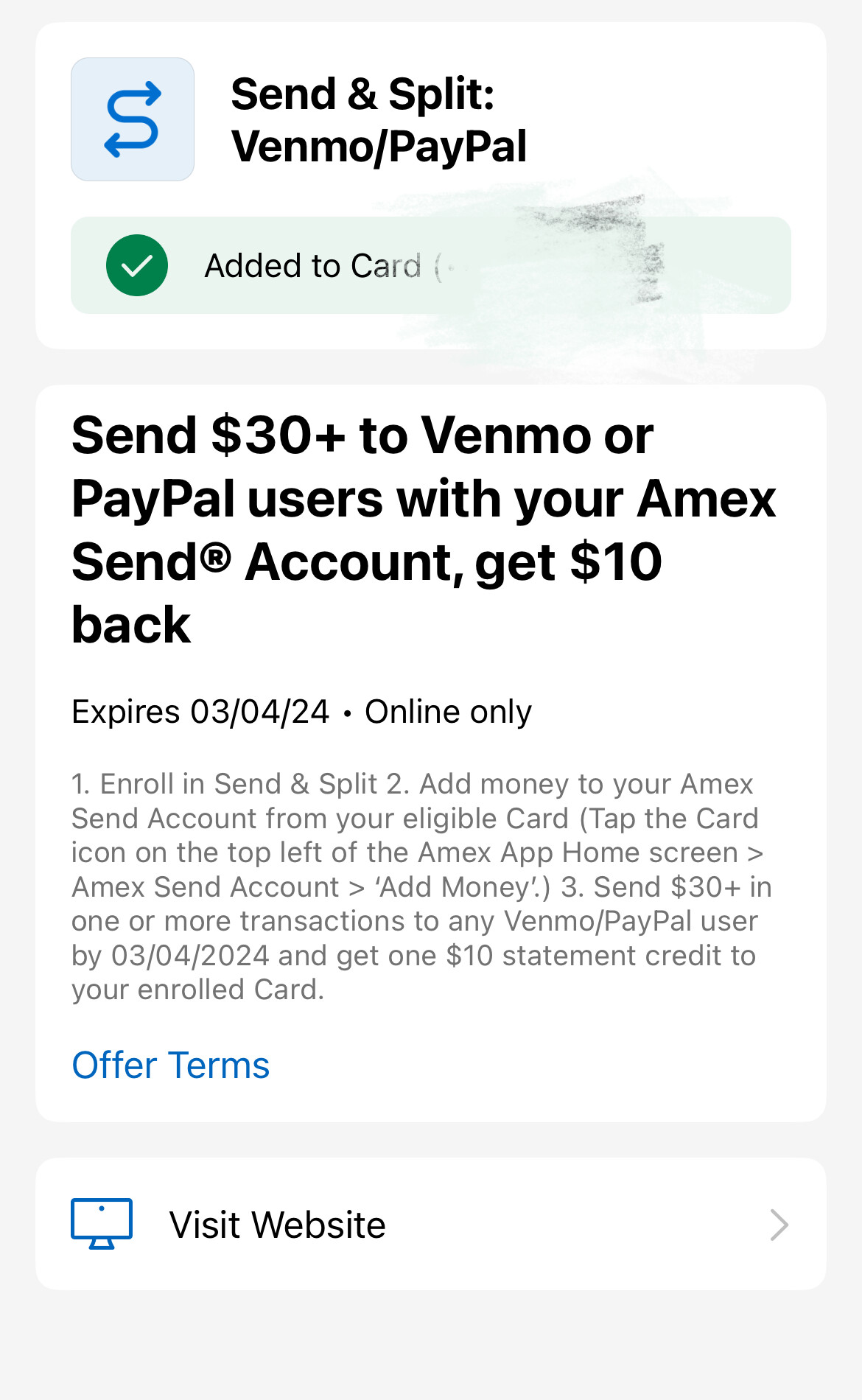Tap the Send $30+ offer headline
The image size is (862, 1400).
(424, 531)
